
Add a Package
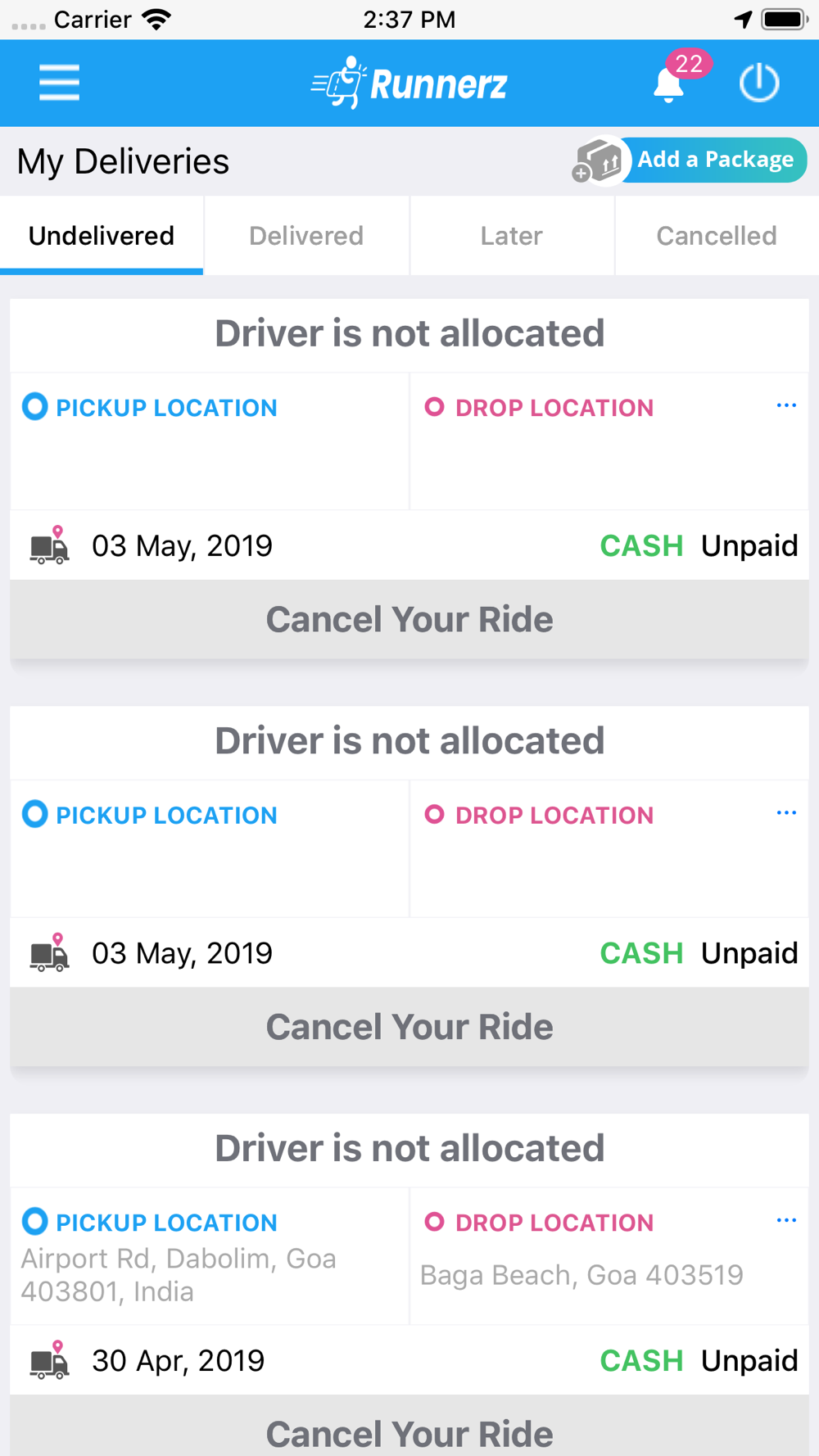[690, 160]
